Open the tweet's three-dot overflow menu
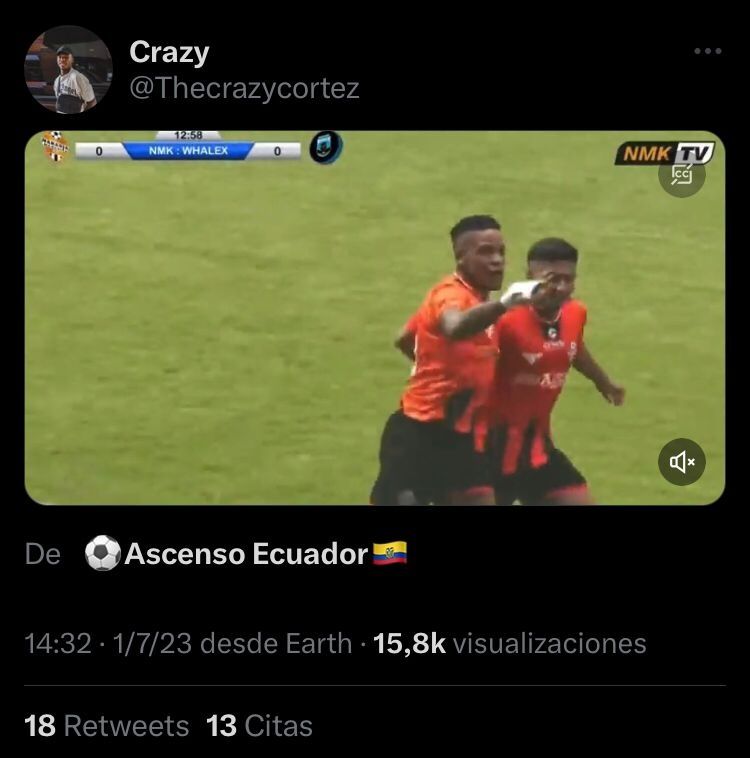 (707, 52)
